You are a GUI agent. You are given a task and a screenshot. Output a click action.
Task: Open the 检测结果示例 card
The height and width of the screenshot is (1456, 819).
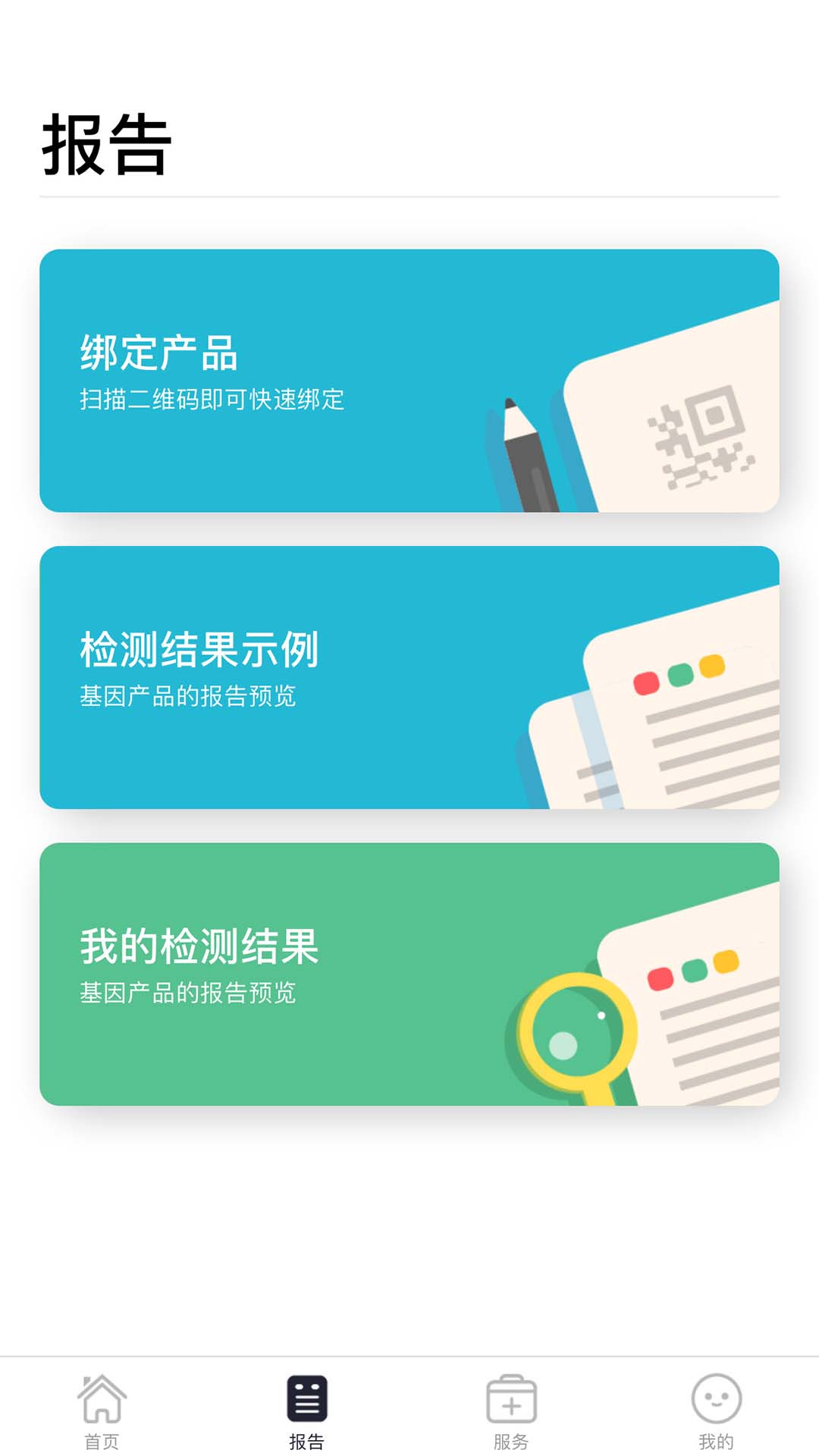[x=409, y=677]
